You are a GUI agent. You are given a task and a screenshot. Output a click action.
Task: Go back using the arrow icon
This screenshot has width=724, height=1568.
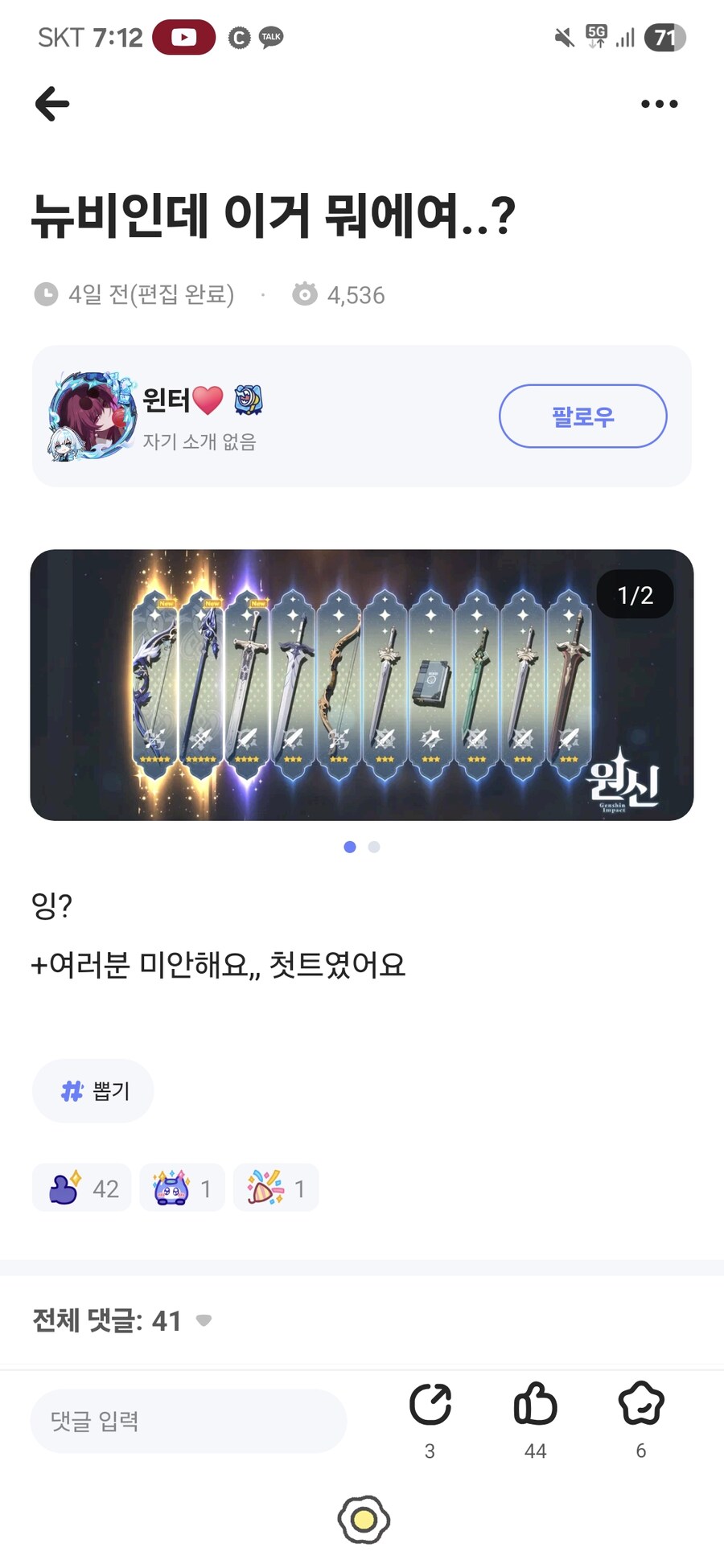52,104
